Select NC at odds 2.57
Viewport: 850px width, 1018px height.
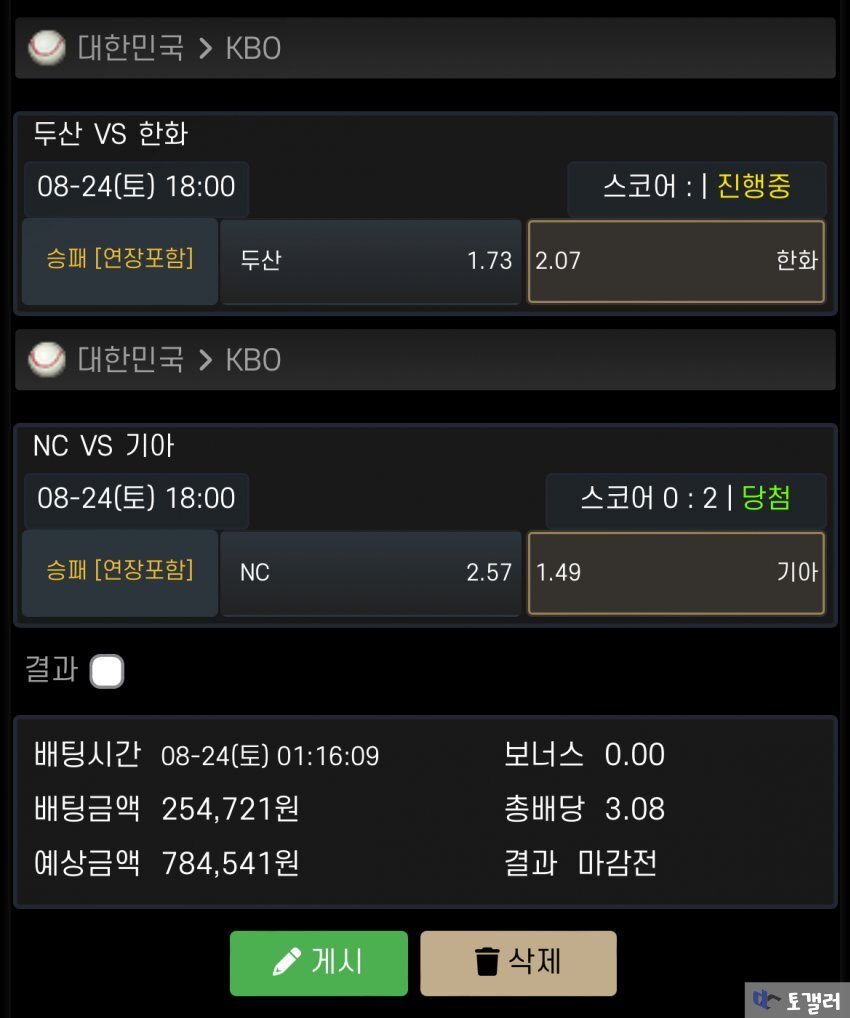pyautogui.click(x=370, y=573)
